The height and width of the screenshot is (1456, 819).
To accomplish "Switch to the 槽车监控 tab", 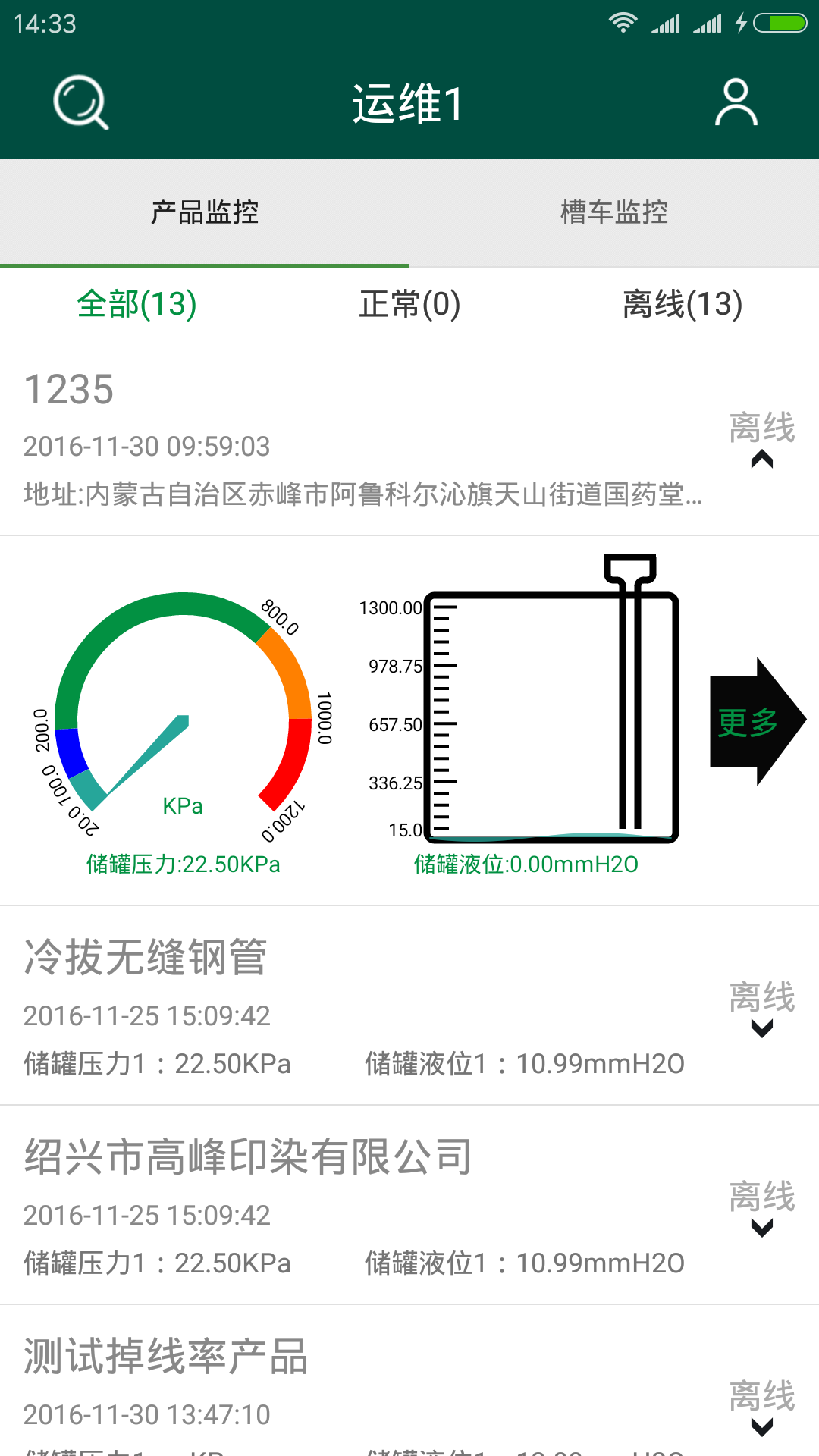I will 614,213.
